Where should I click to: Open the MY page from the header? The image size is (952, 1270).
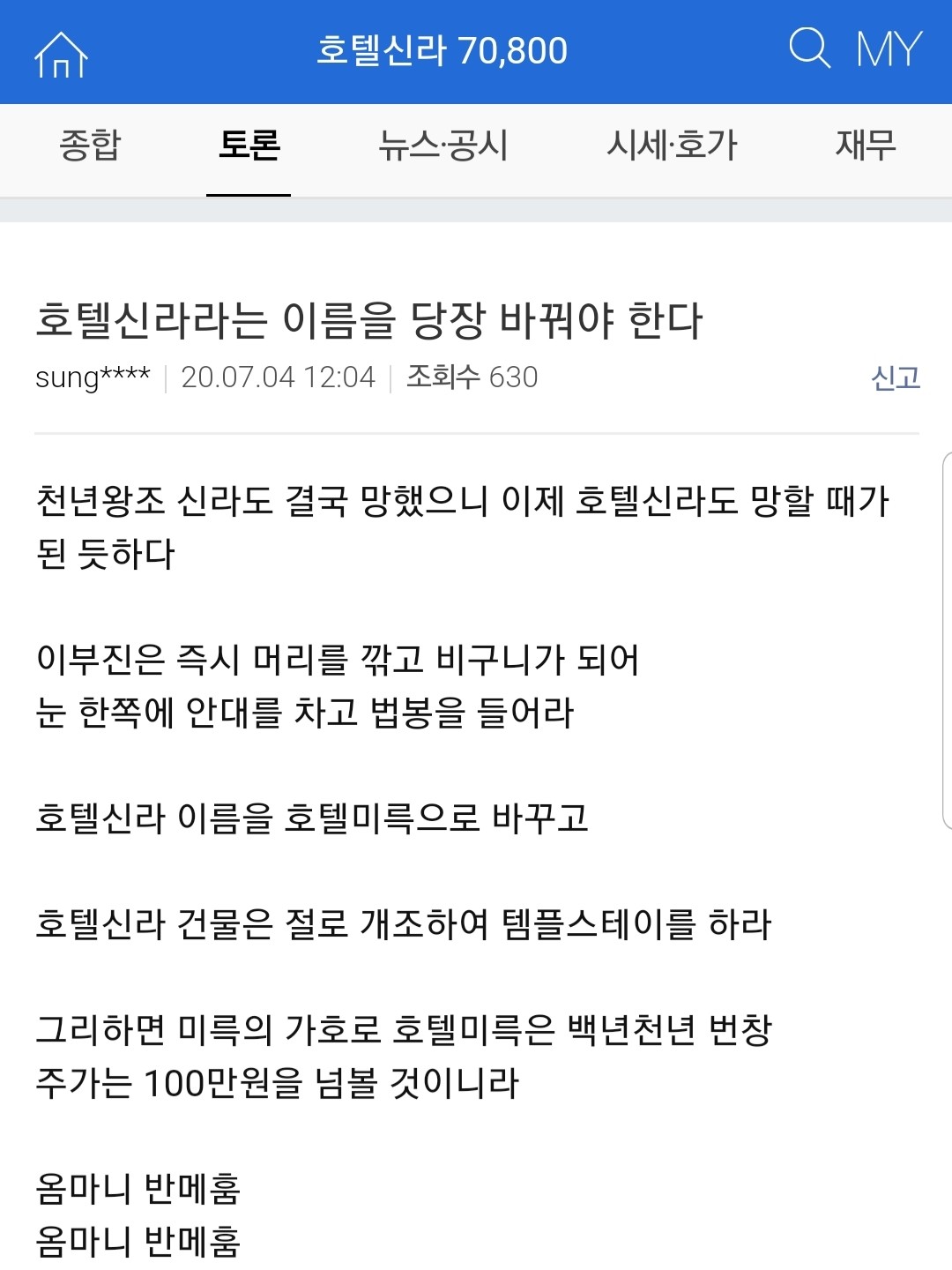tap(888, 50)
